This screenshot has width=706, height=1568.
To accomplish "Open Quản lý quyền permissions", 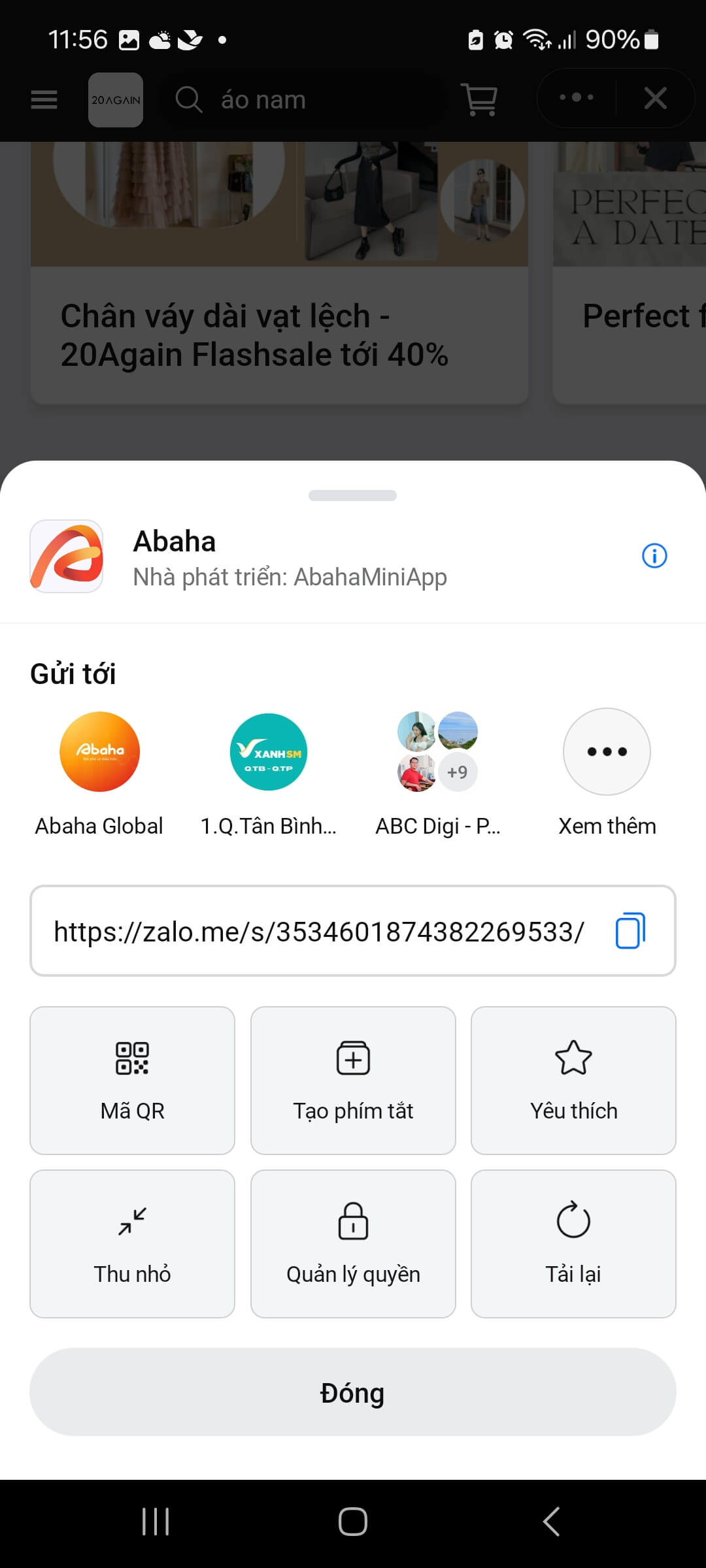I will tap(353, 1244).
